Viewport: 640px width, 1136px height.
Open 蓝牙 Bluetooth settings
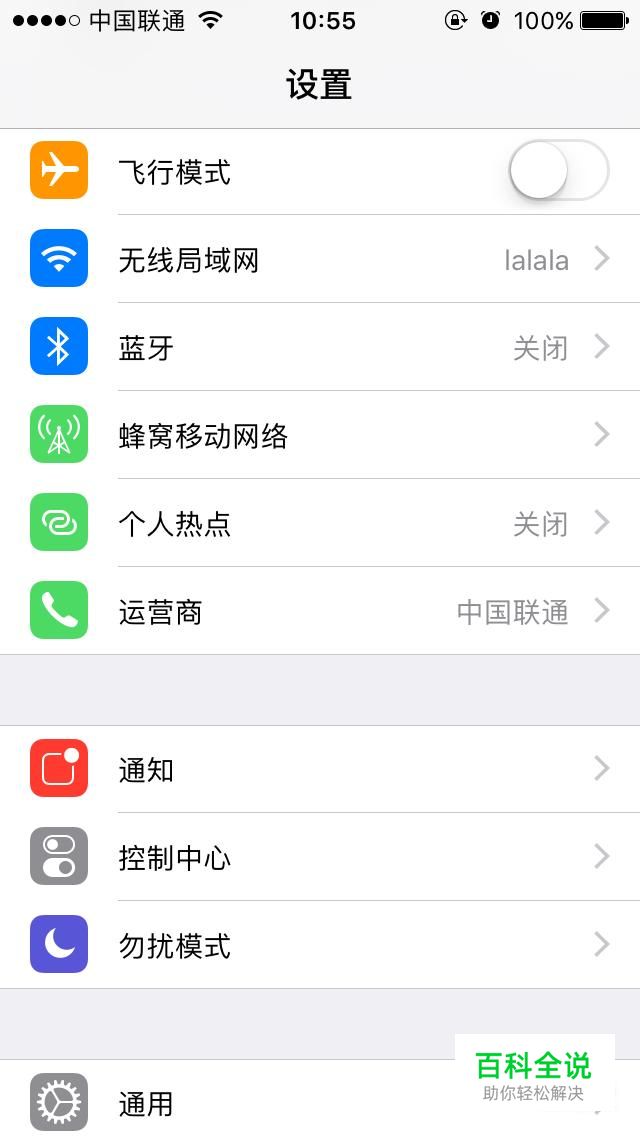320,347
